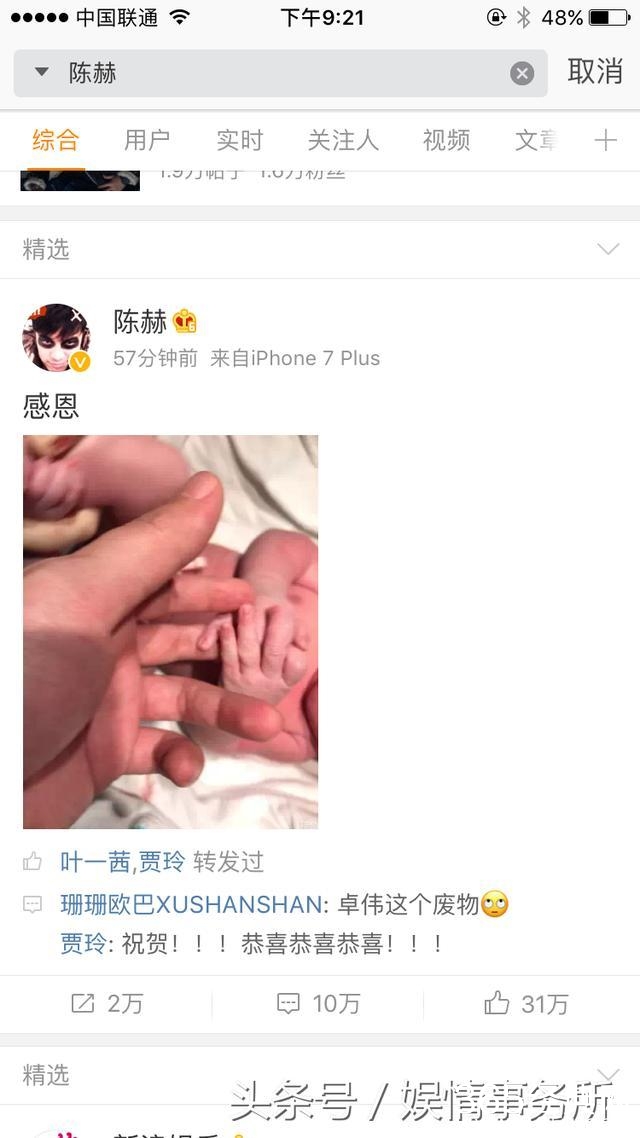640x1138 pixels.
Task: Switch to the 视频 tab
Action: 446,140
